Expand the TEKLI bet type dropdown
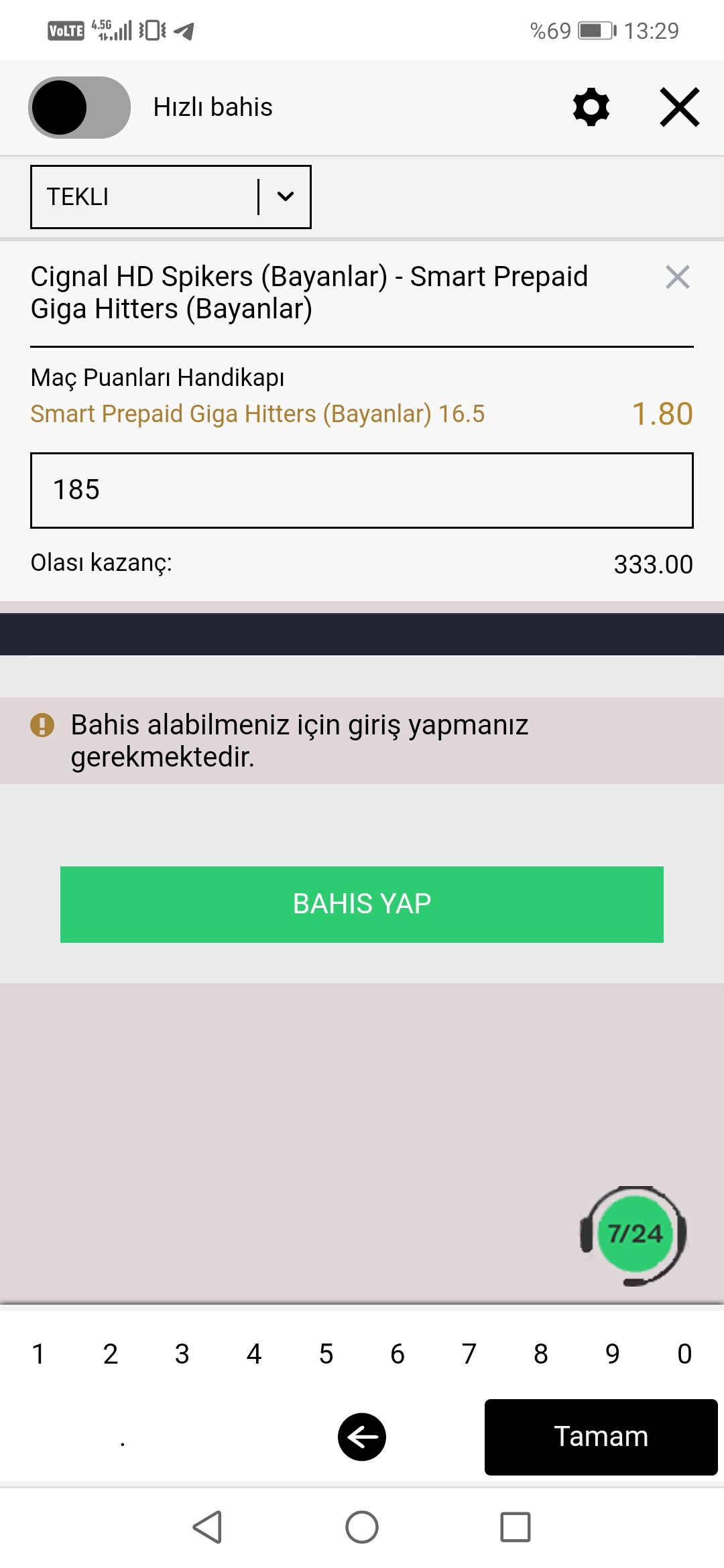Screen dimensions: 724x1568 tap(171, 197)
